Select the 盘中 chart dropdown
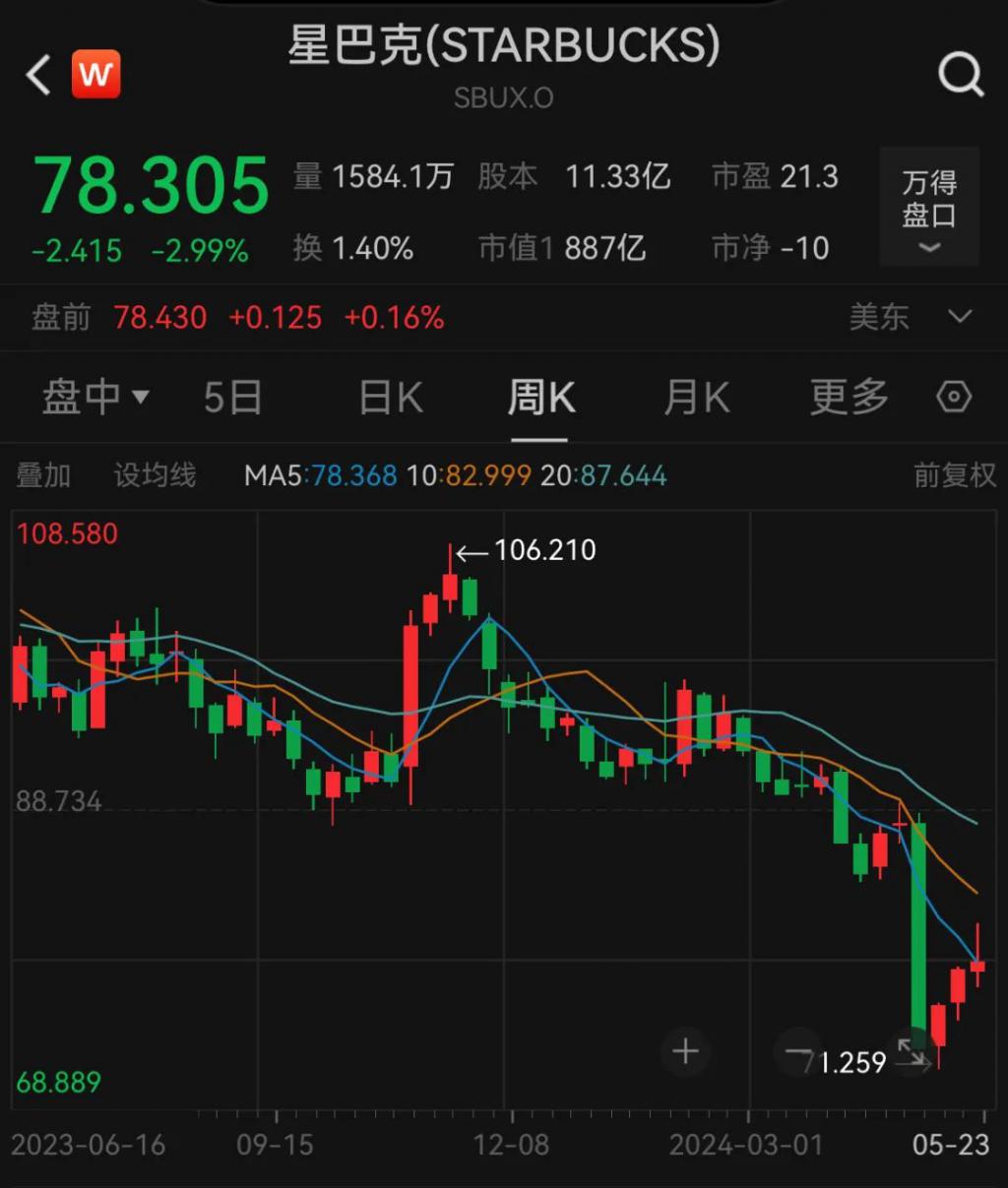Screen dimensions: 1008x1188 click(95, 398)
